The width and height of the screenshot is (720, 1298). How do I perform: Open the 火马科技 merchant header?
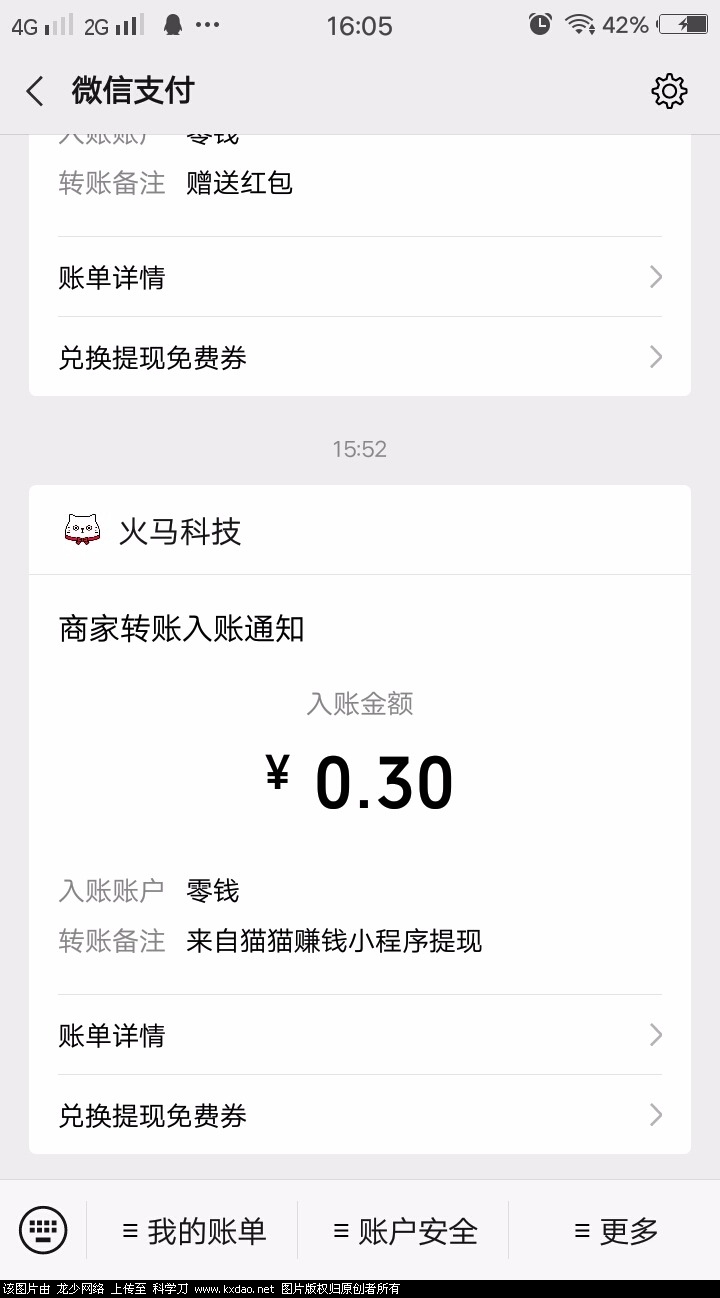[x=359, y=531]
